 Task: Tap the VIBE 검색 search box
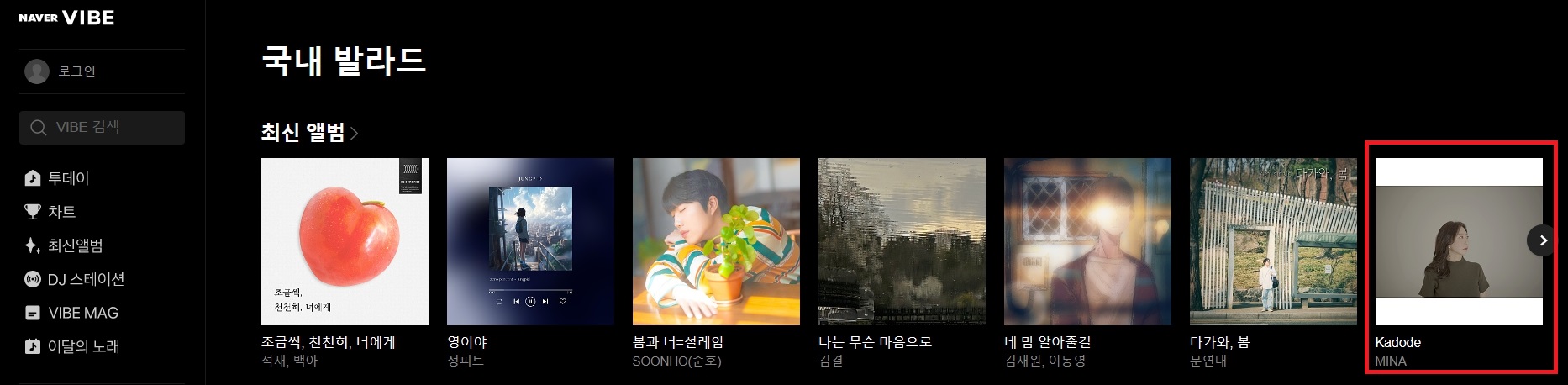click(x=102, y=127)
